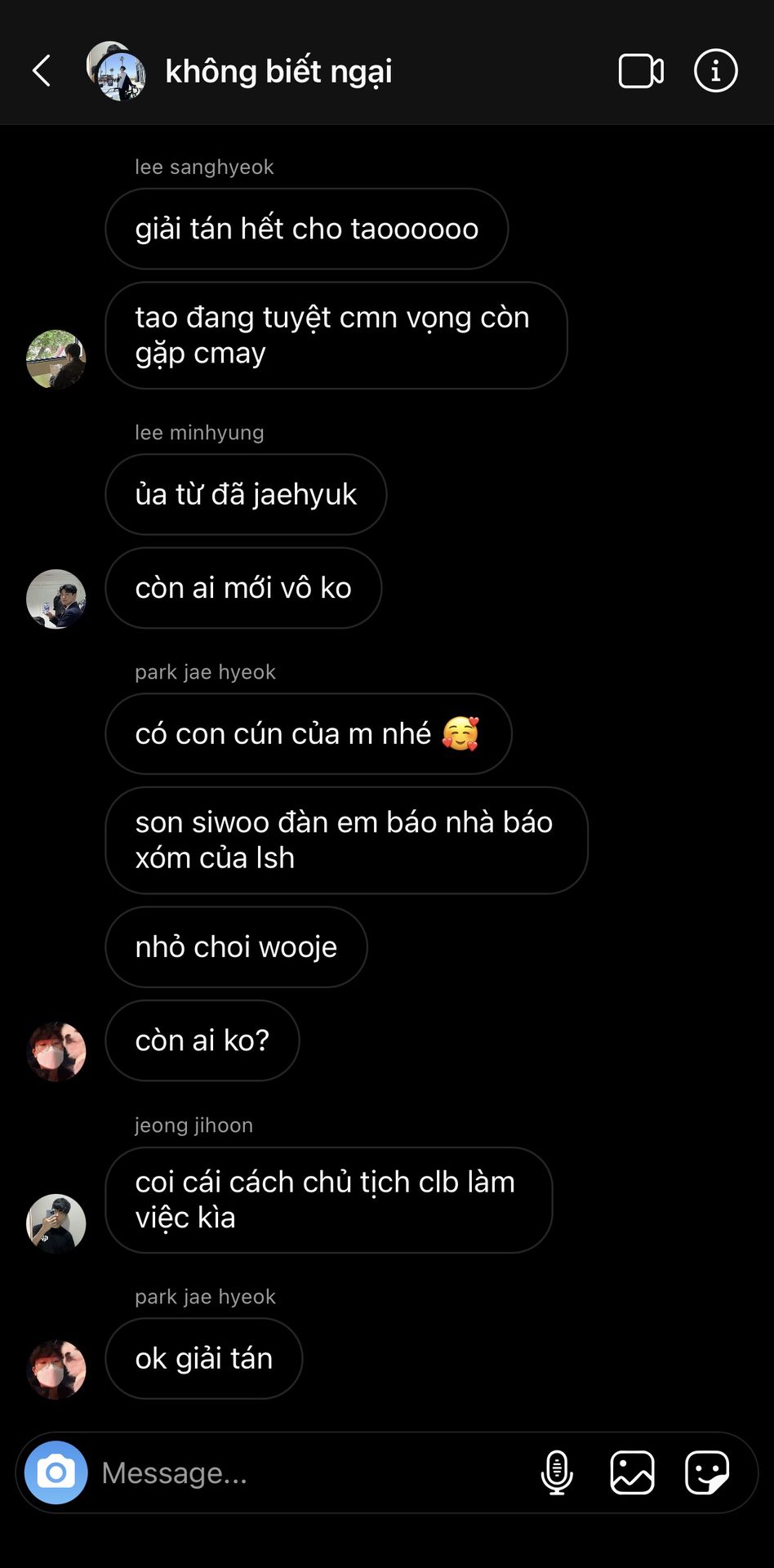Viewport: 774px width, 1568px height.
Task: Open the camera from the message bar
Action: (56, 1472)
